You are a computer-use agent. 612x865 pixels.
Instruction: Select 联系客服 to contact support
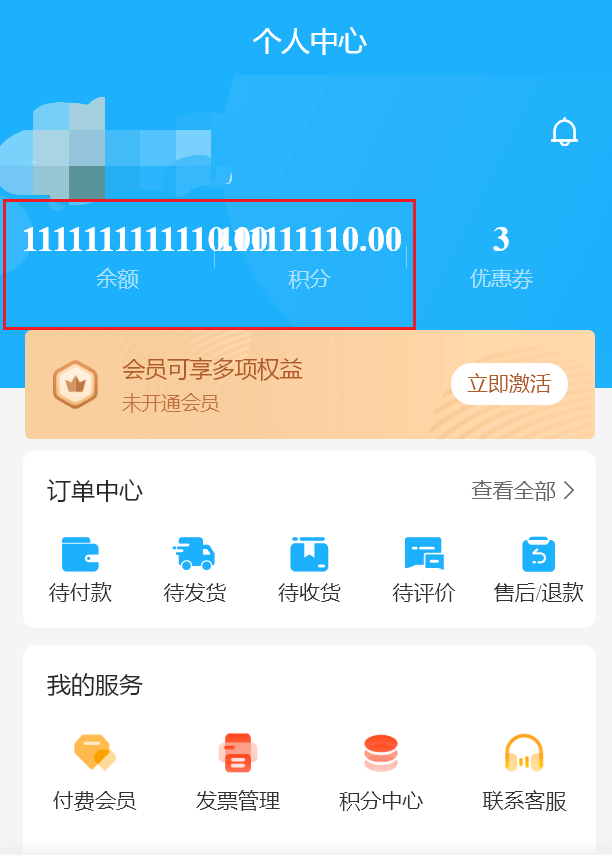point(524,774)
